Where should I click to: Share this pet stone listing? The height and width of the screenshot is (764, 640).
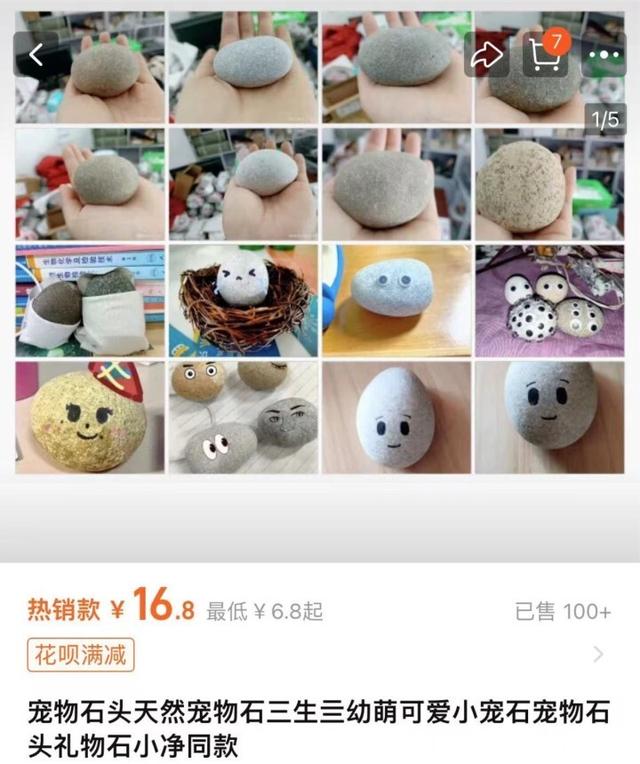[487, 55]
